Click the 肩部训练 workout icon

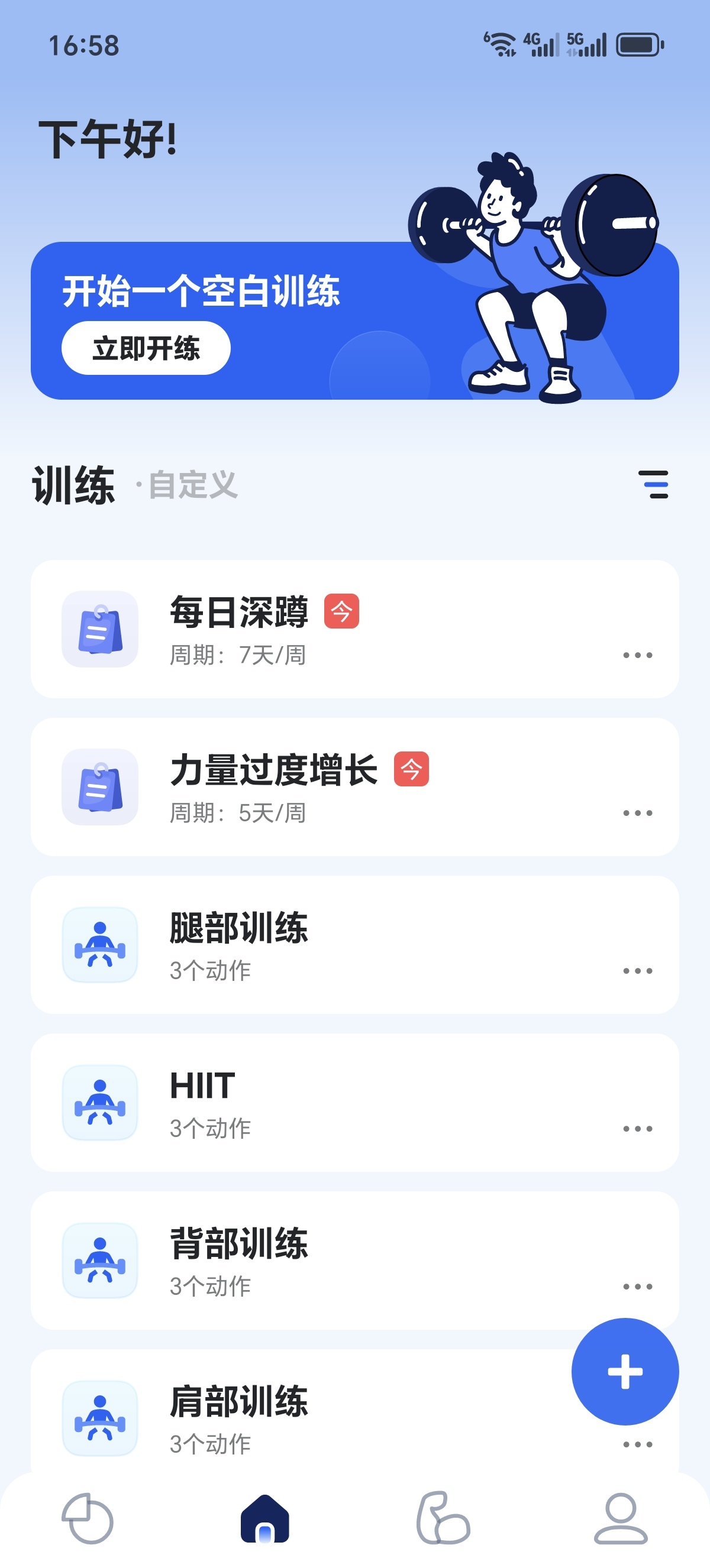(101, 1418)
